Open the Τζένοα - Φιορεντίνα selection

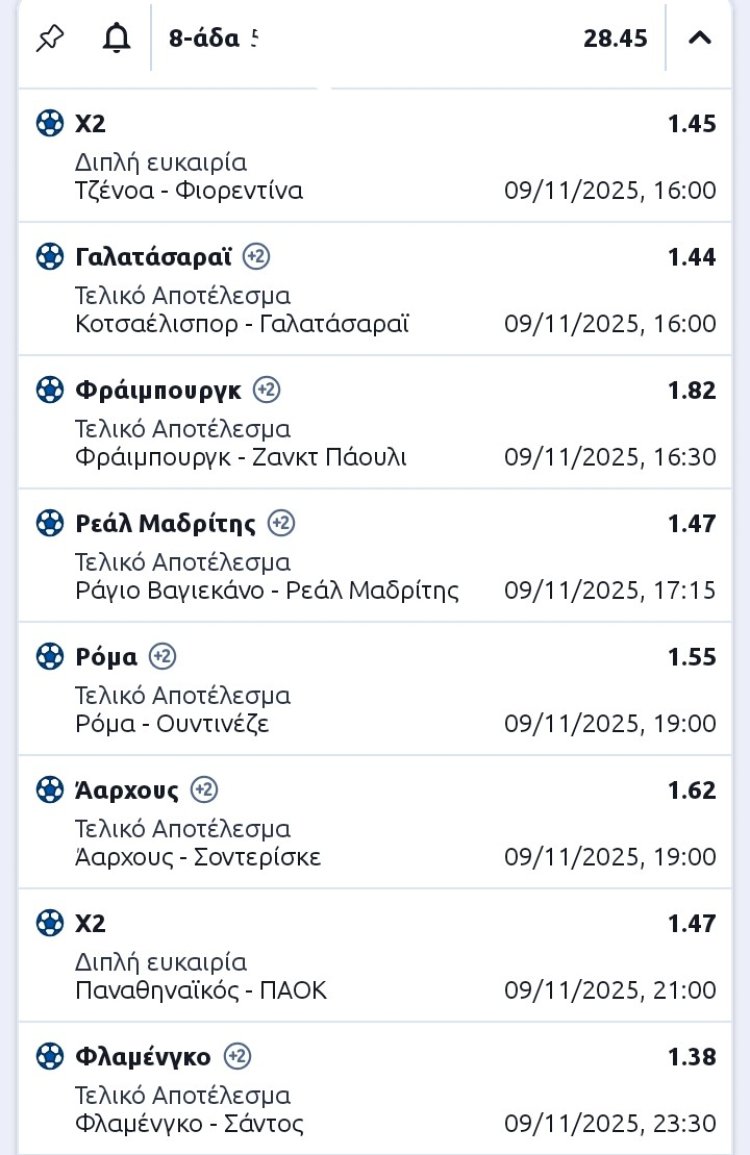(x=188, y=190)
